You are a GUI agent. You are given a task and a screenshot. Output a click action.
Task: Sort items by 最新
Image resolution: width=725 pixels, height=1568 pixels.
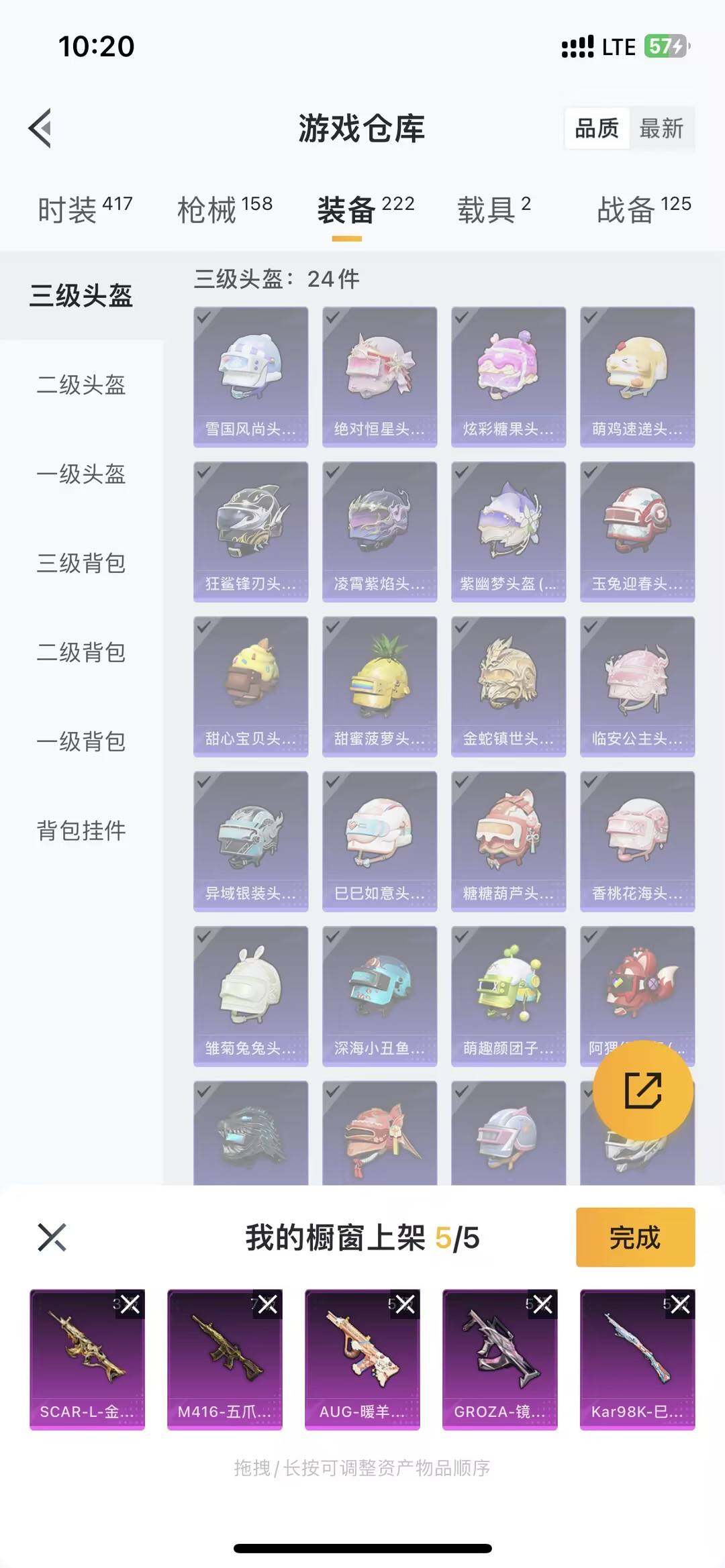coord(661,129)
